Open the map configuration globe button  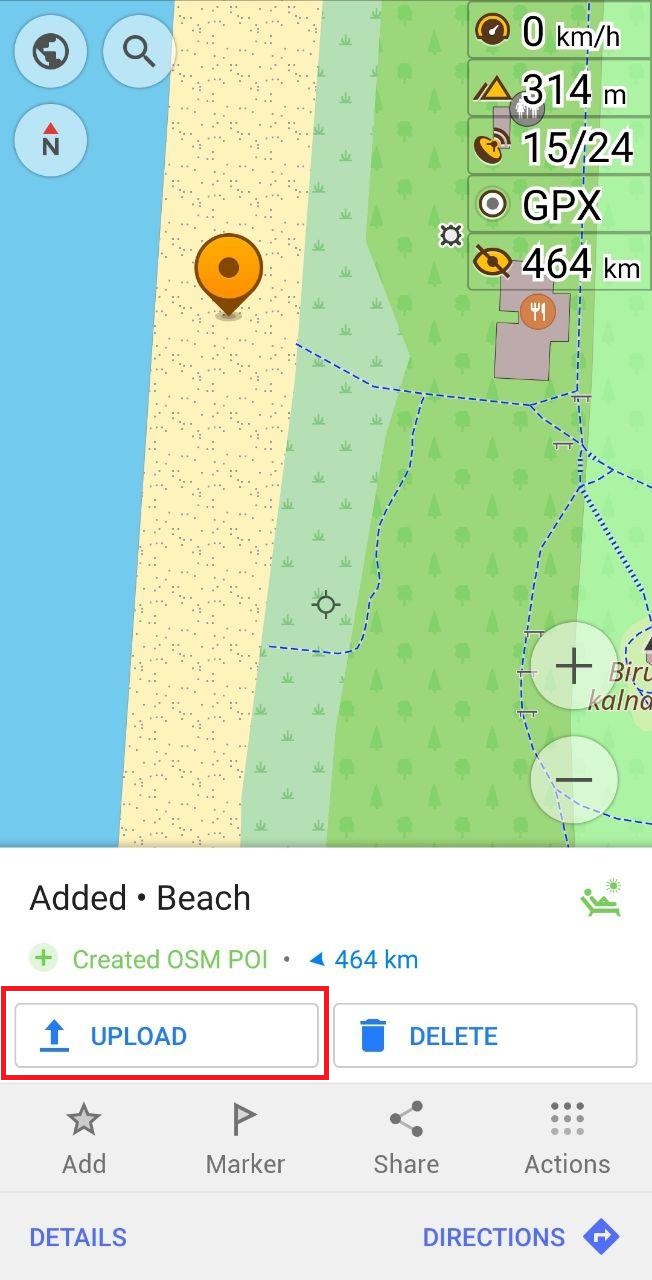click(50, 51)
